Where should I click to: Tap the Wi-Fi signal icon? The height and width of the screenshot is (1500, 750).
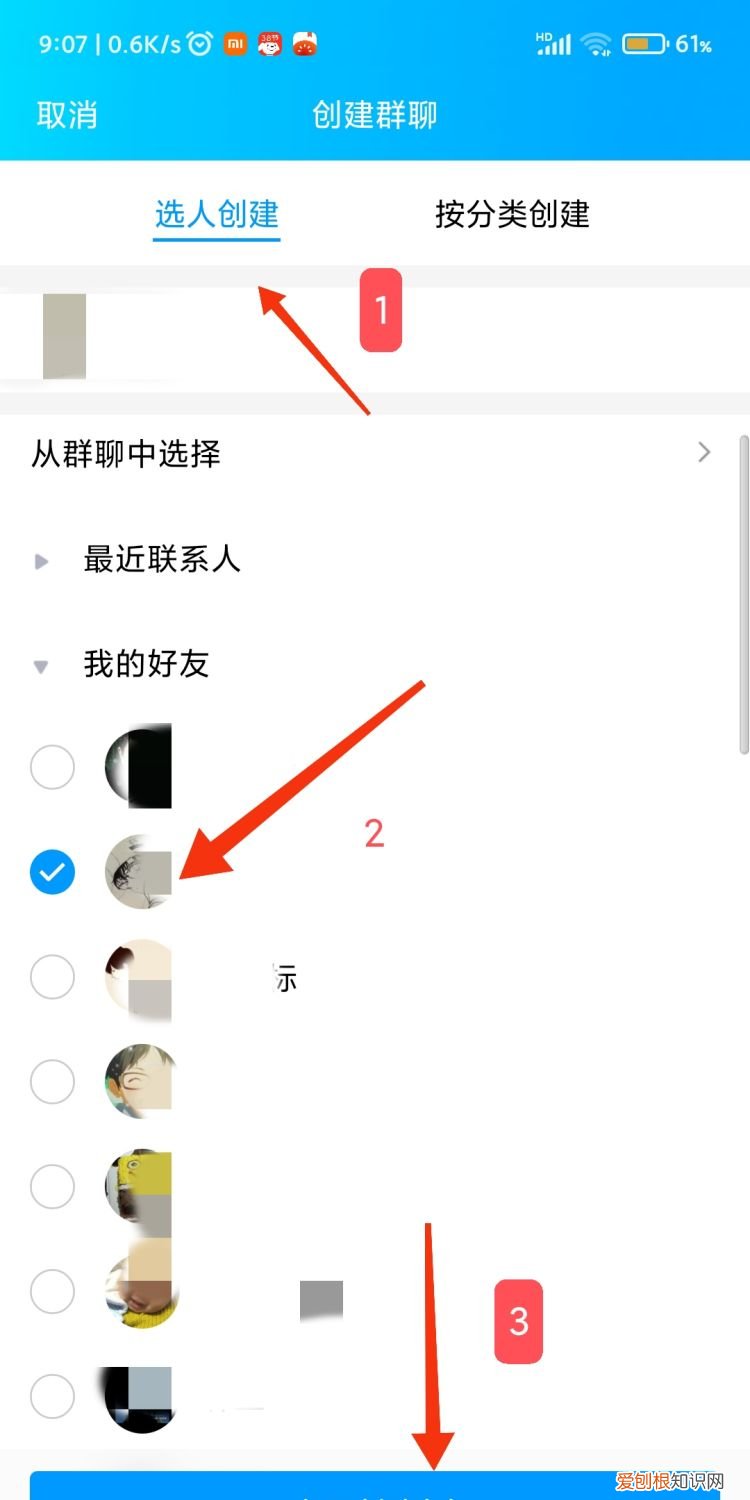coord(597,44)
